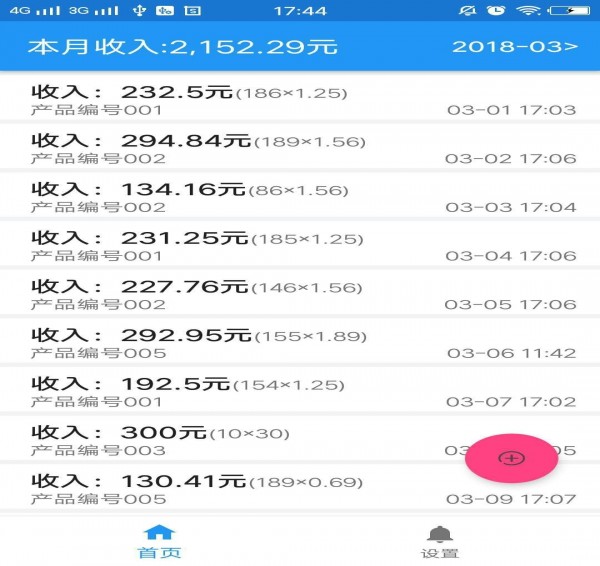Go to the 首页 tab

click(160, 542)
